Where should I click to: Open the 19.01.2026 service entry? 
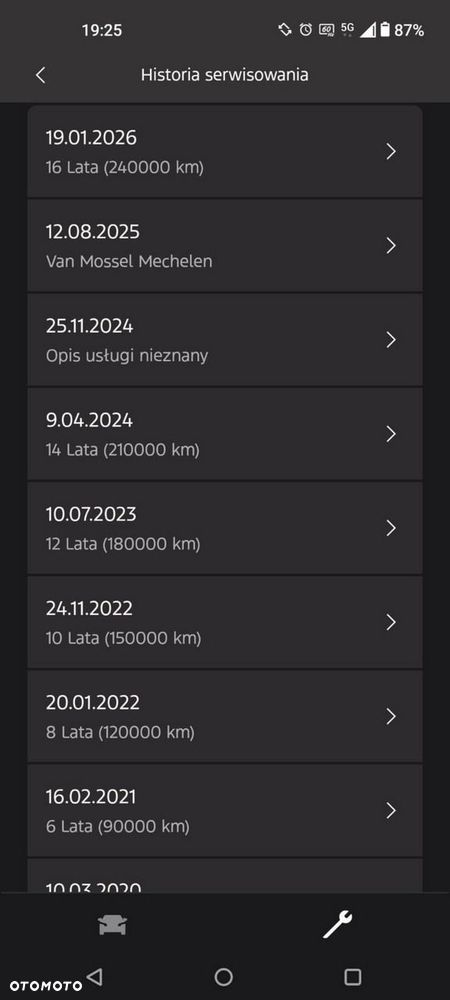click(224, 152)
